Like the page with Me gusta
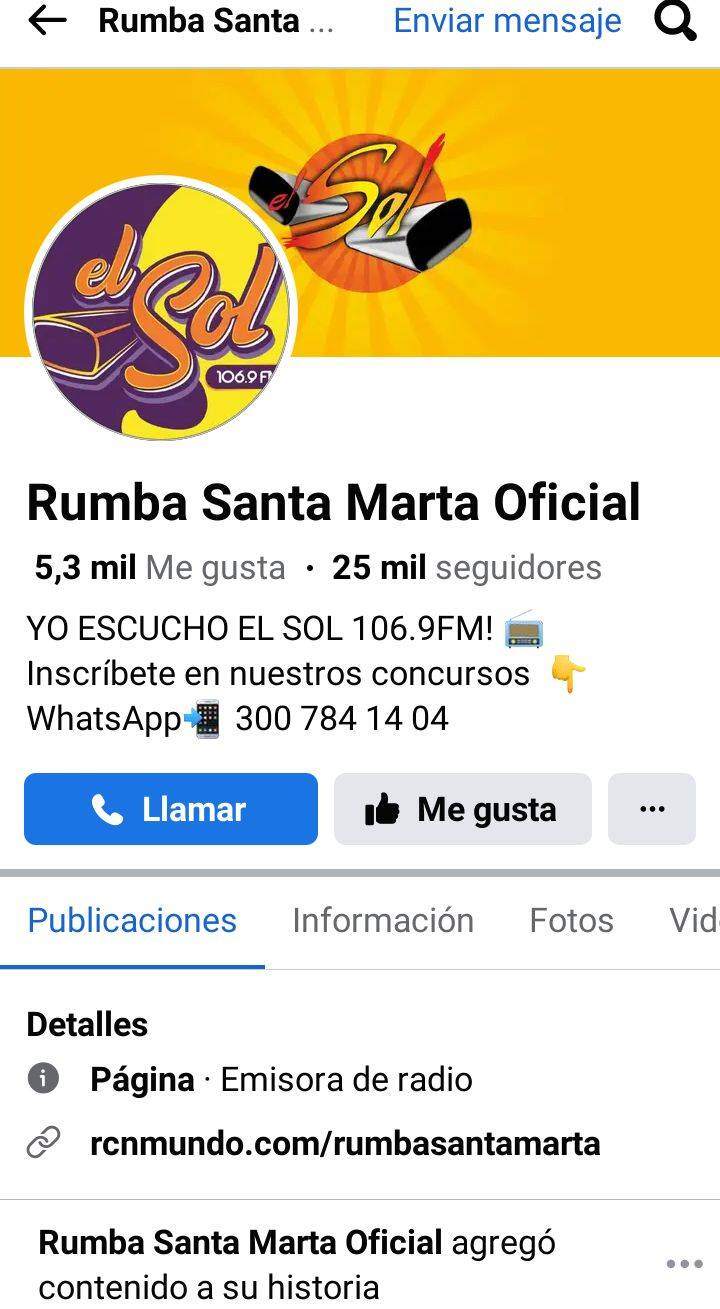This screenshot has height=1309, width=720. tap(463, 809)
